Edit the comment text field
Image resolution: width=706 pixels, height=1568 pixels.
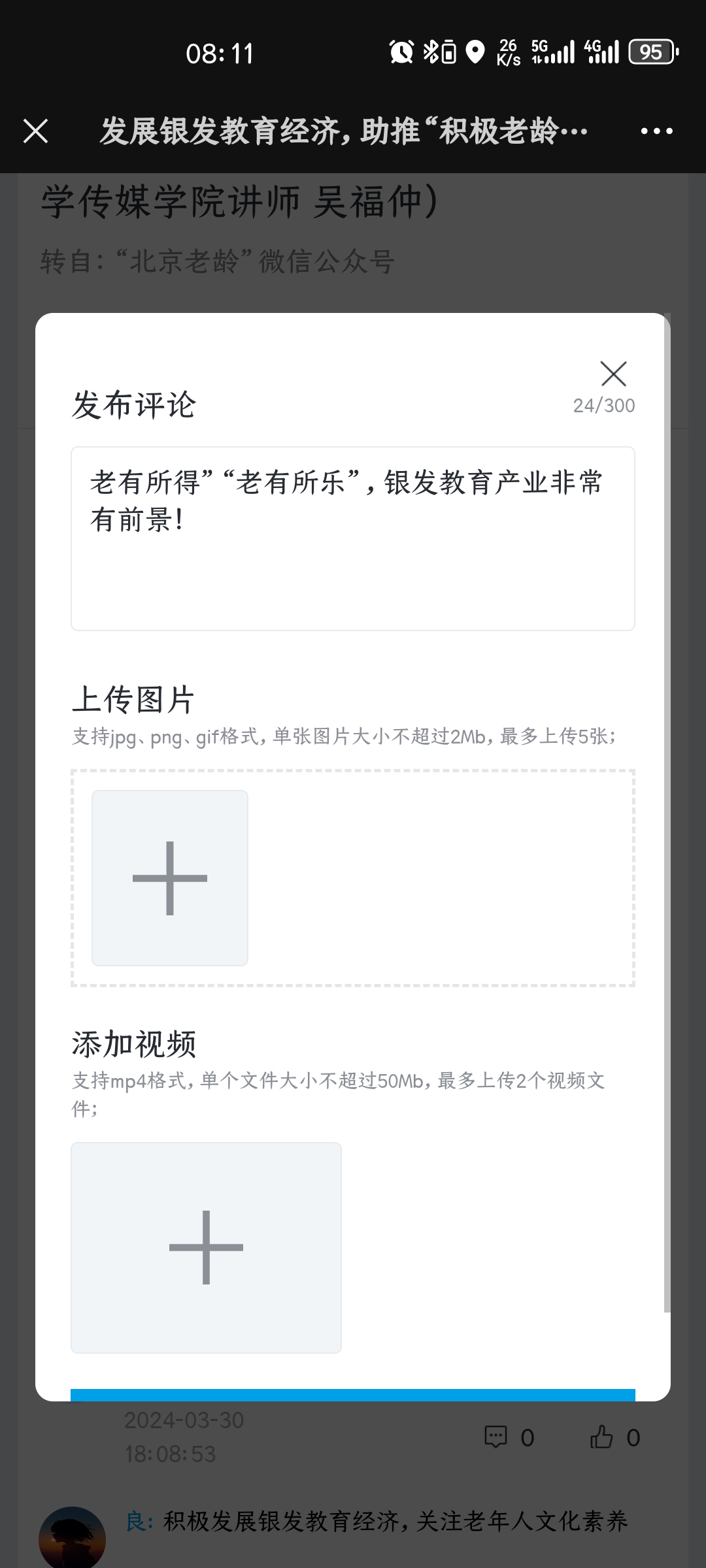click(x=353, y=538)
